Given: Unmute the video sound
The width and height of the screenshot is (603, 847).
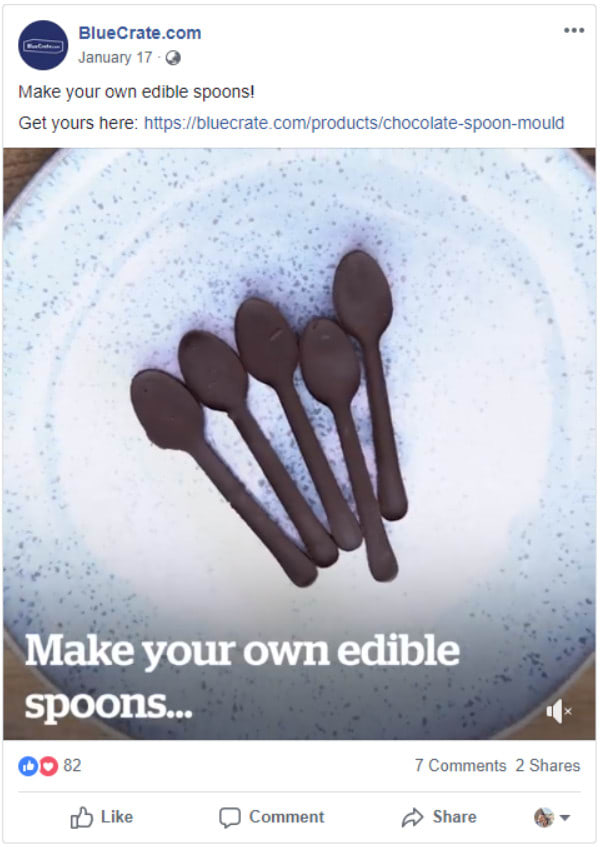Looking at the screenshot, I should (x=558, y=711).
